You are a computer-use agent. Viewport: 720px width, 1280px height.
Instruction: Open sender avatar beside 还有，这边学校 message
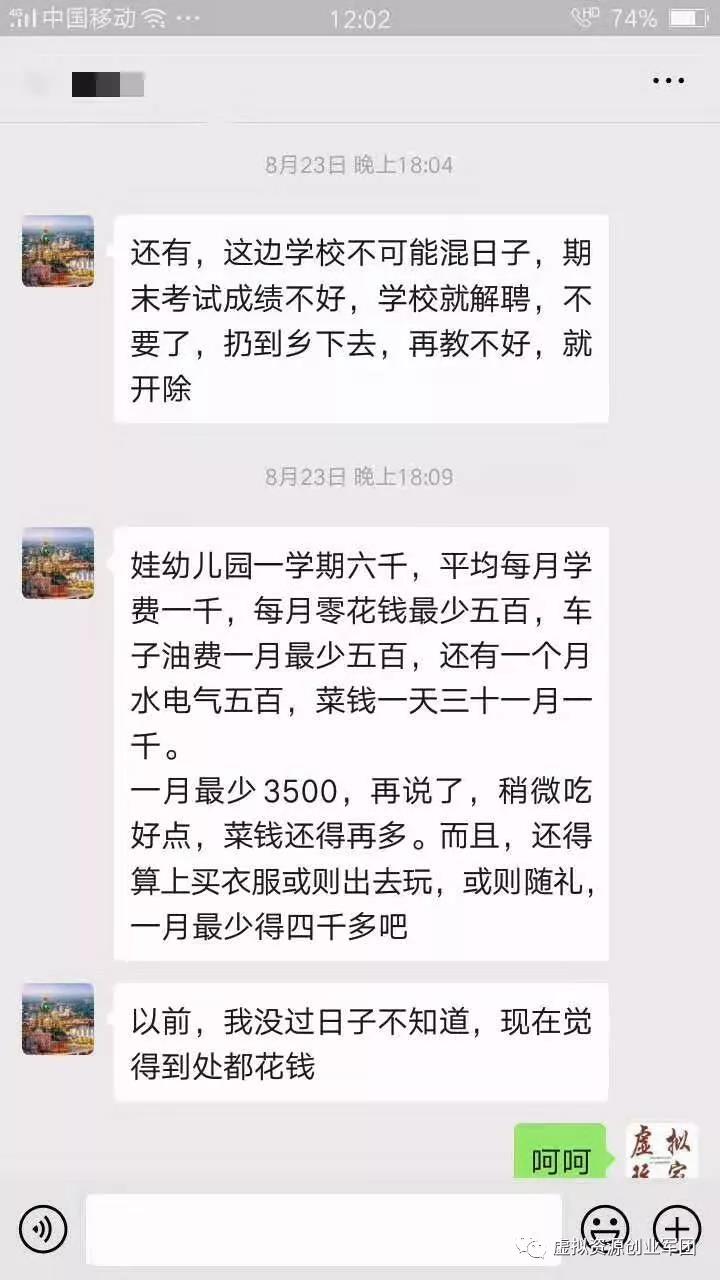tap(58, 251)
